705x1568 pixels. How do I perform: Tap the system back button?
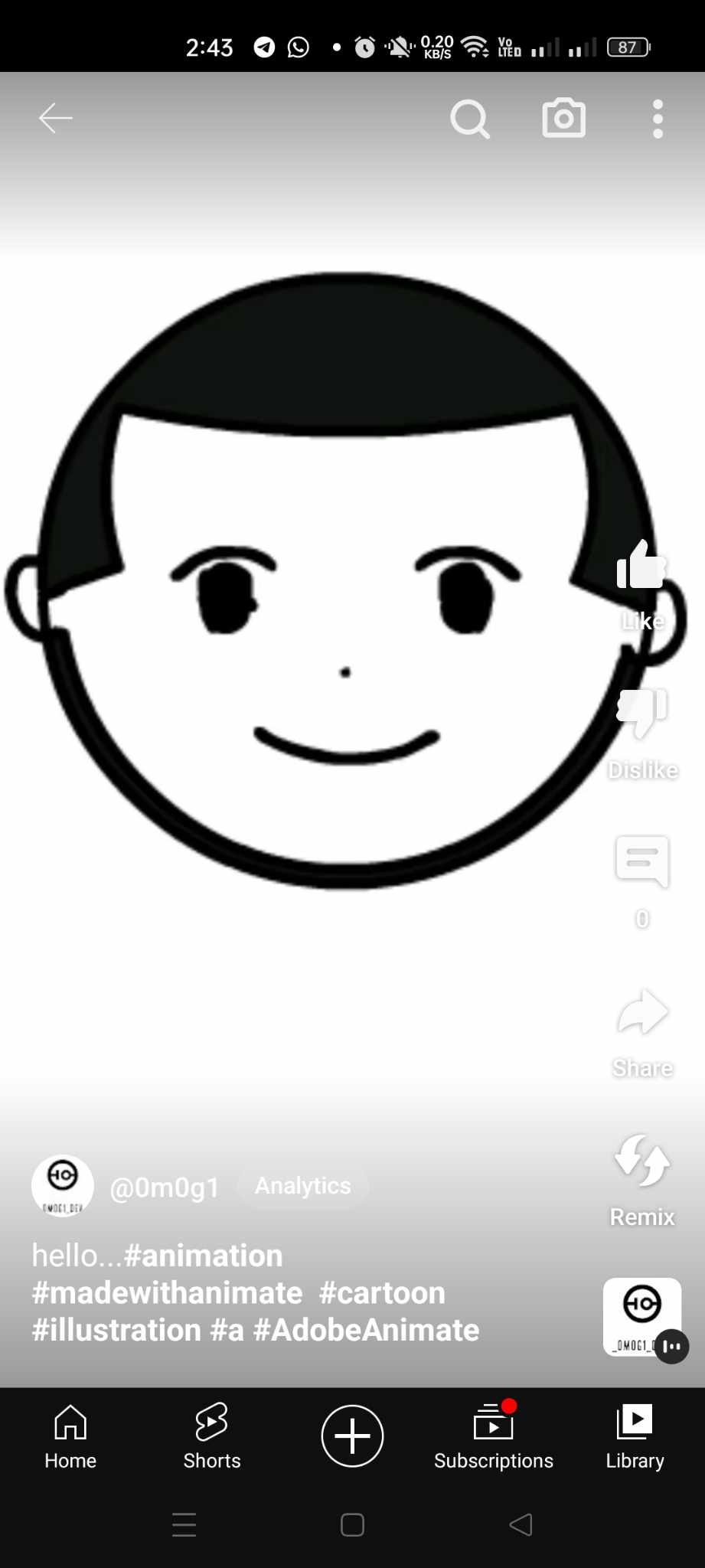pyautogui.click(x=521, y=1524)
